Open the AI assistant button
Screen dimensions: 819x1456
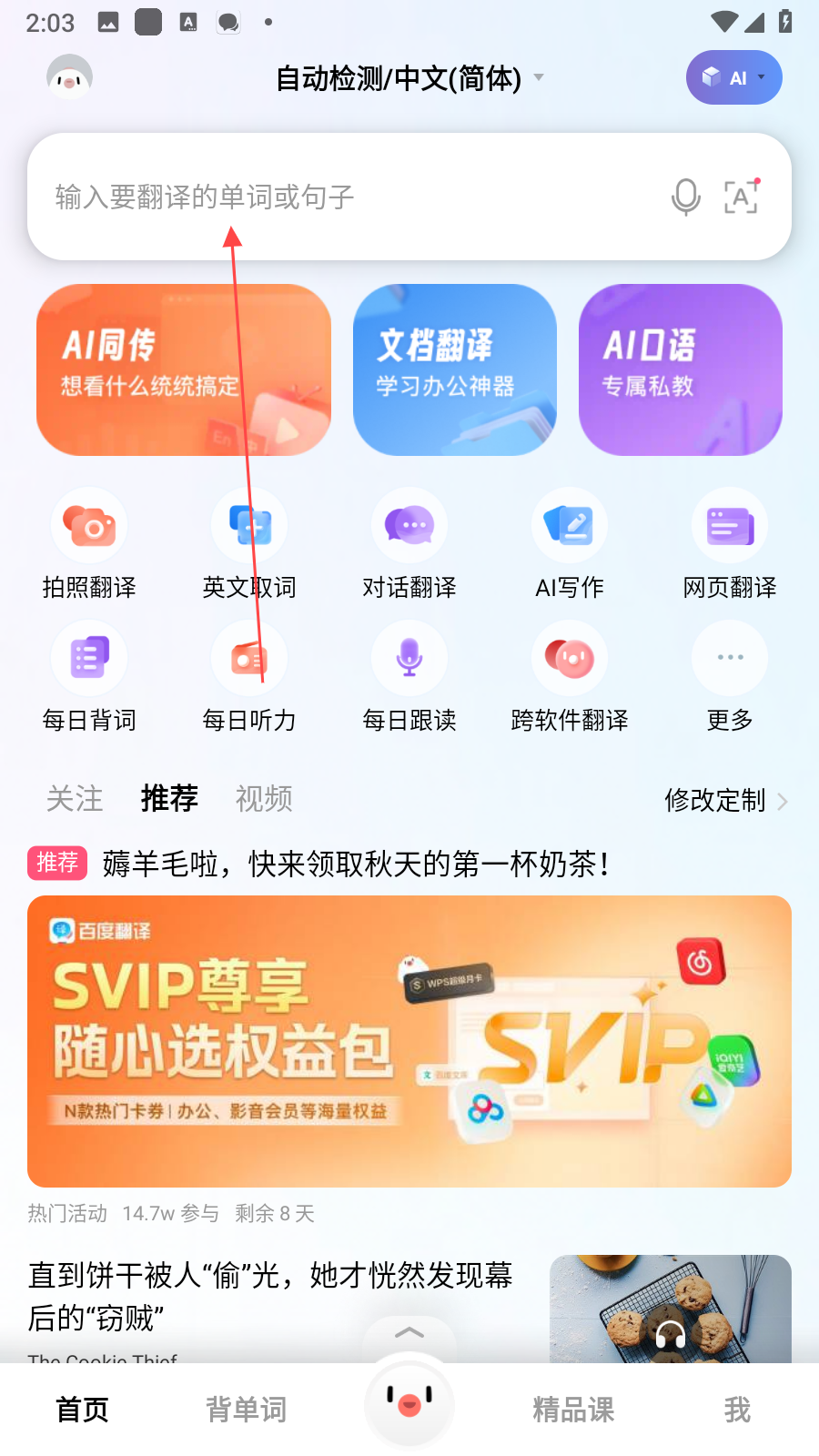[x=733, y=78]
